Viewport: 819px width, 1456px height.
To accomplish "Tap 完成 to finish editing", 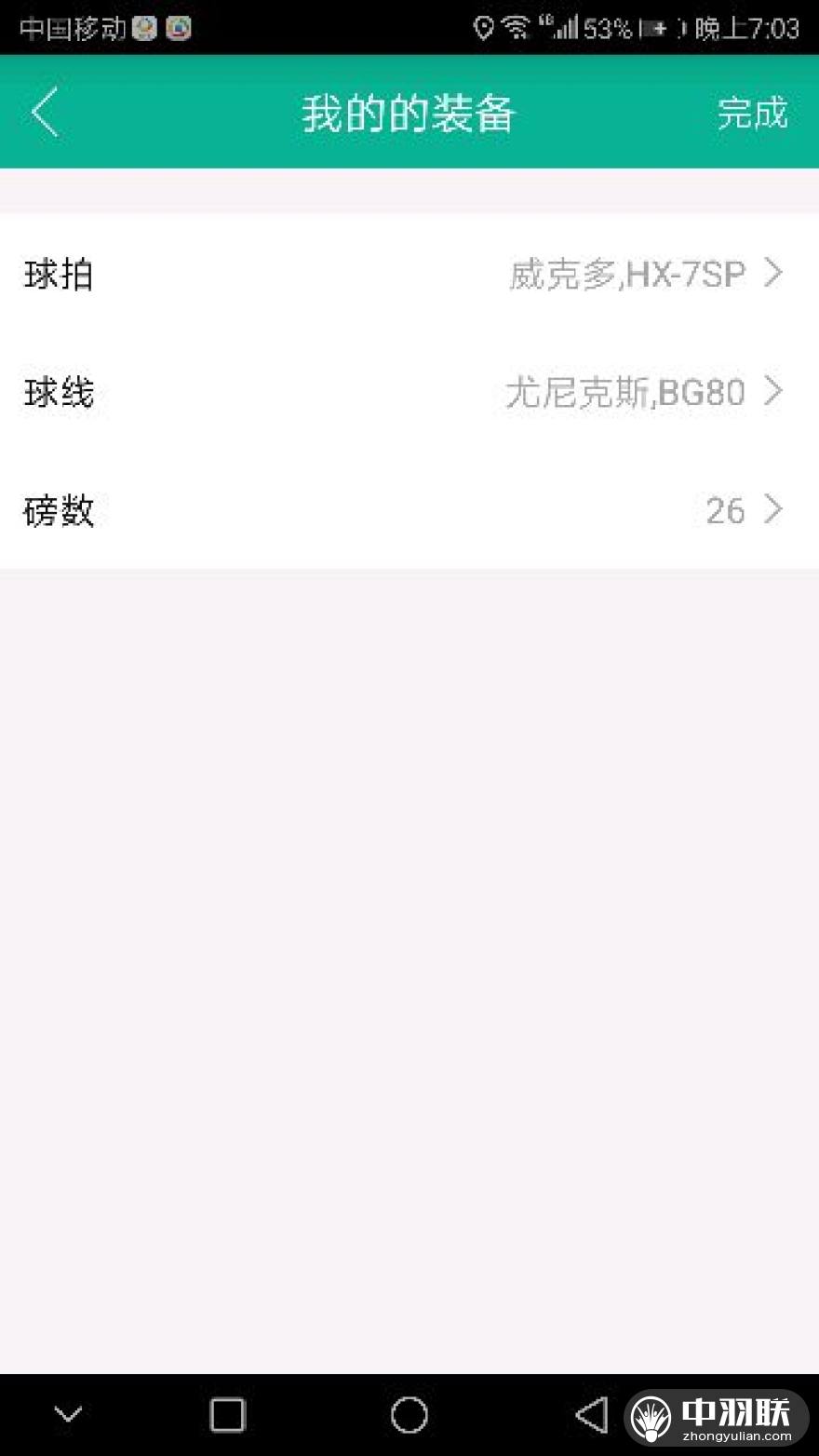I will pos(752,114).
